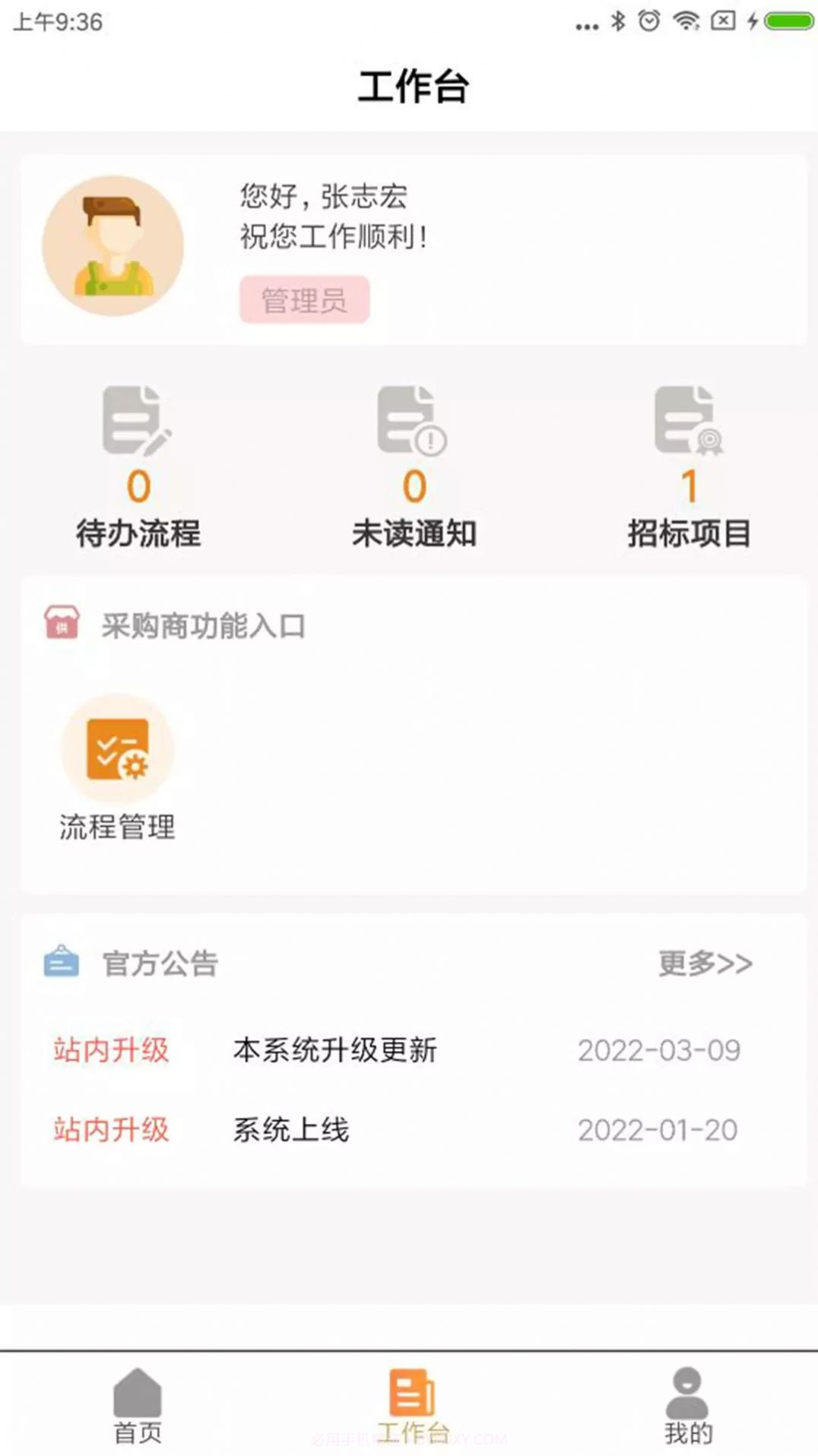Click the 管理员 administrator badge
This screenshot has height=1456, width=818.
[x=304, y=299]
